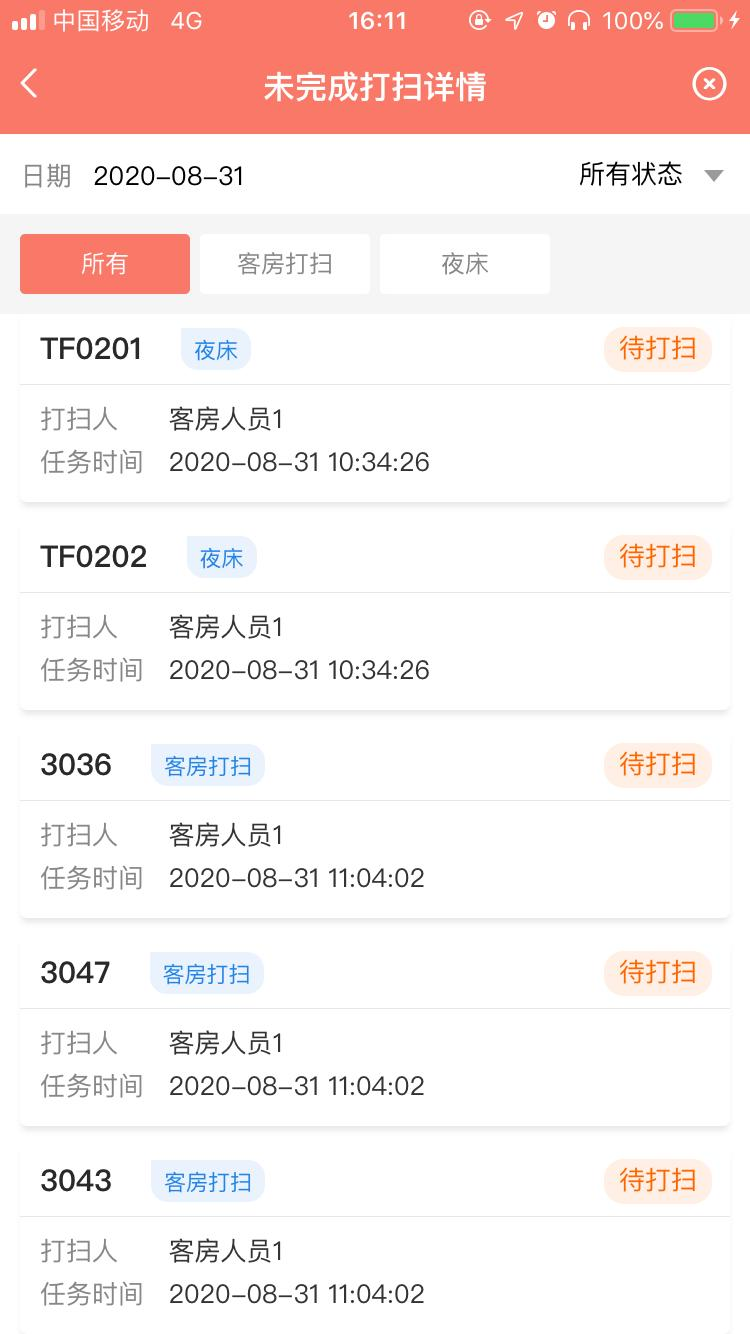Open the TF0201 task card
The width and height of the screenshot is (750, 1334).
pyautogui.click(x=375, y=409)
